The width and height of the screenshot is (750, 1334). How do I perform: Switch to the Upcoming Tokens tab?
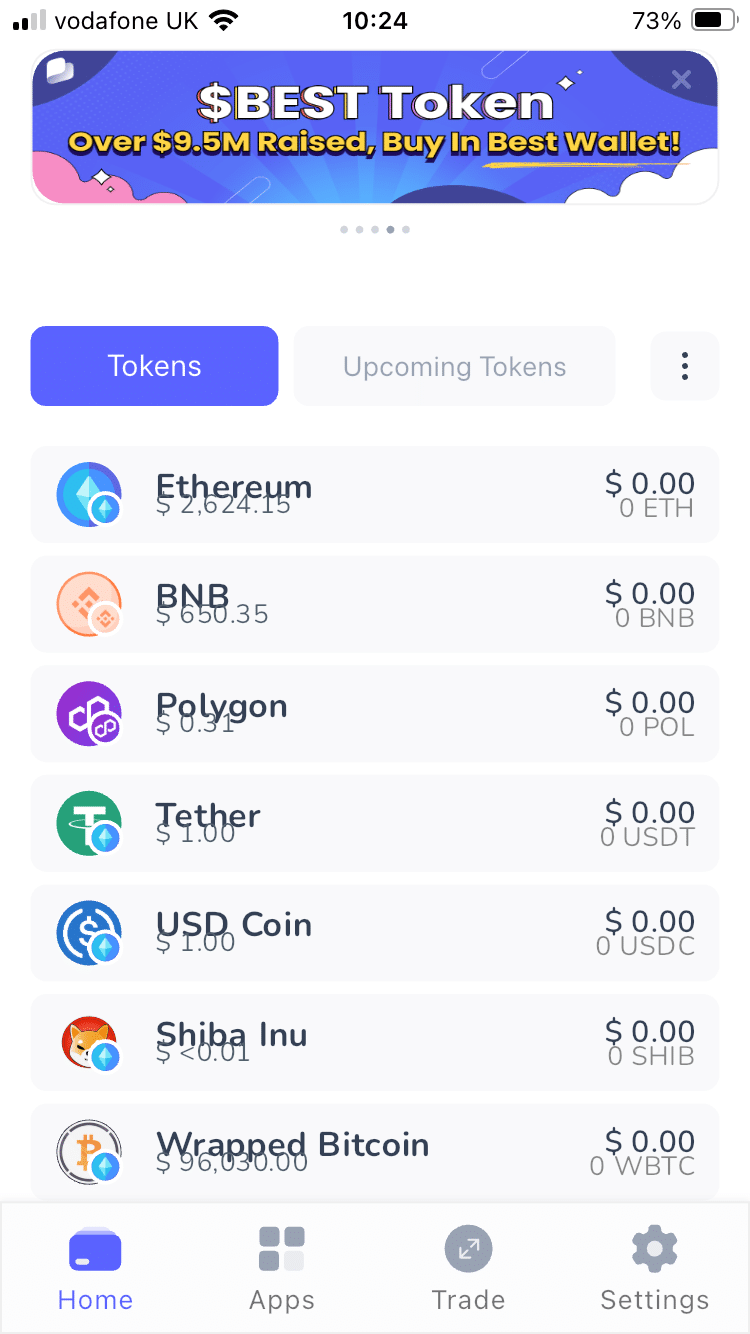[454, 366]
